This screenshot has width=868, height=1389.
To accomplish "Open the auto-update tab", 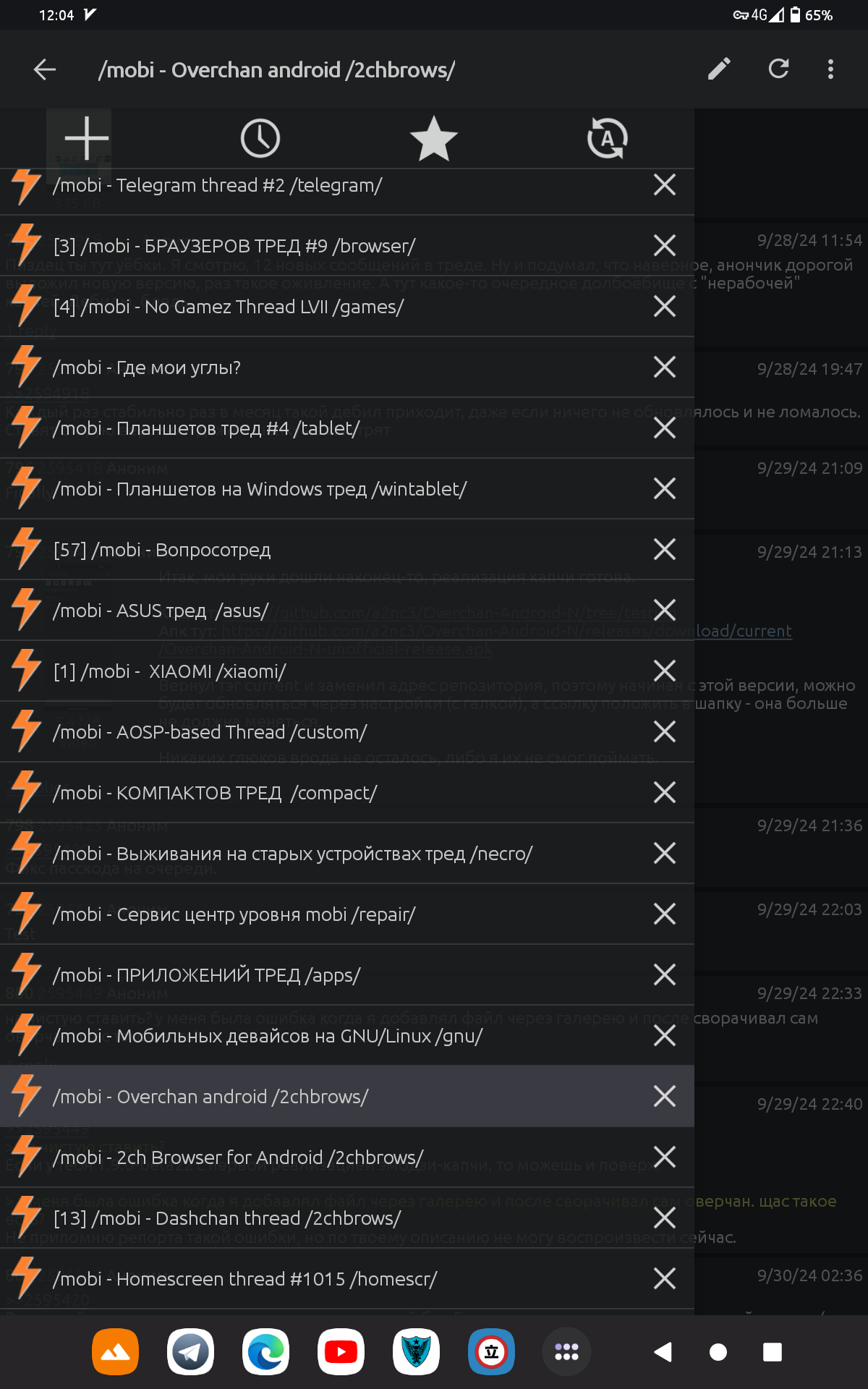I will pyautogui.click(x=608, y=138).
